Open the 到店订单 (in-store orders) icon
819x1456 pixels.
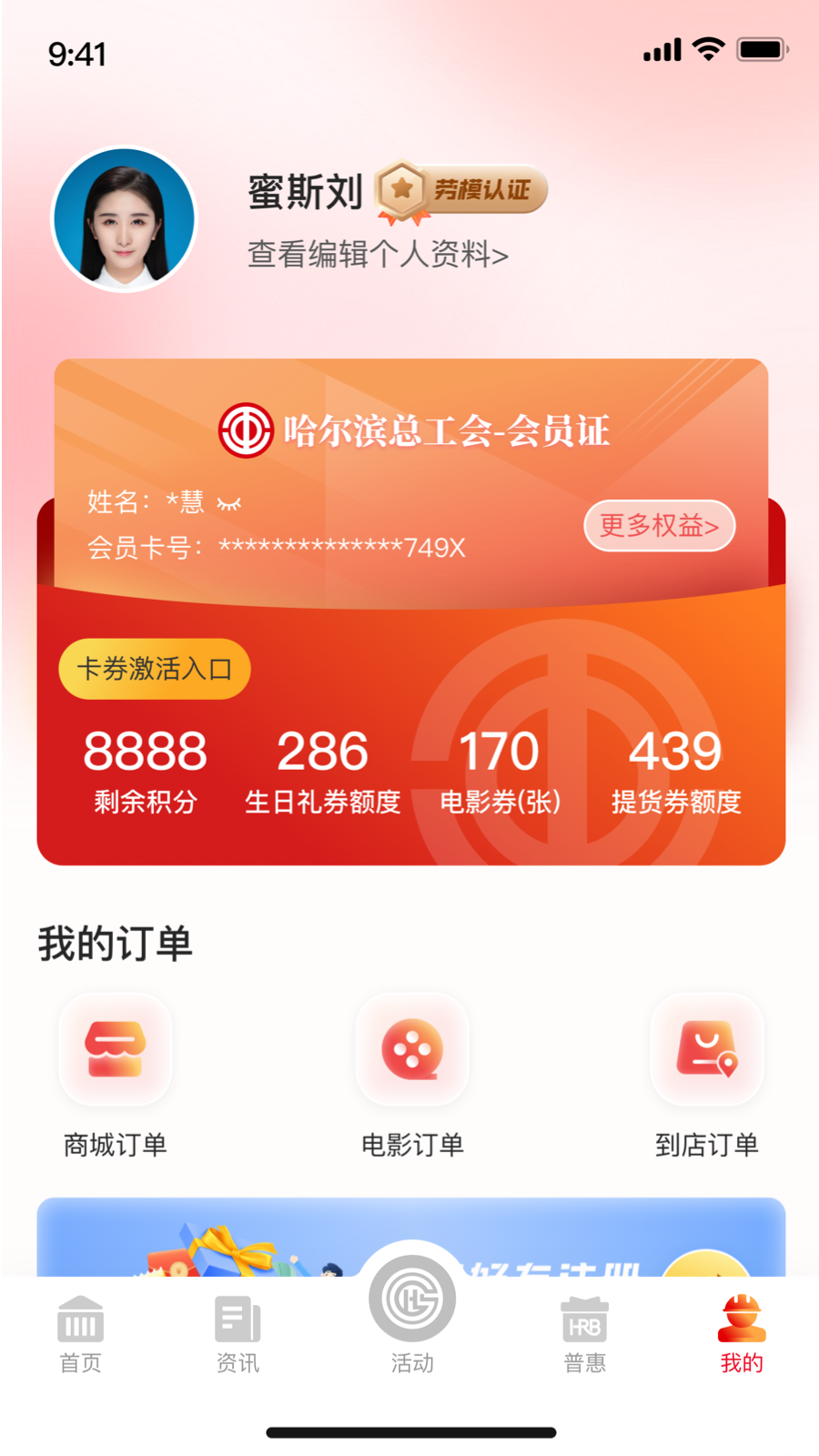(x=707, y=1049)
